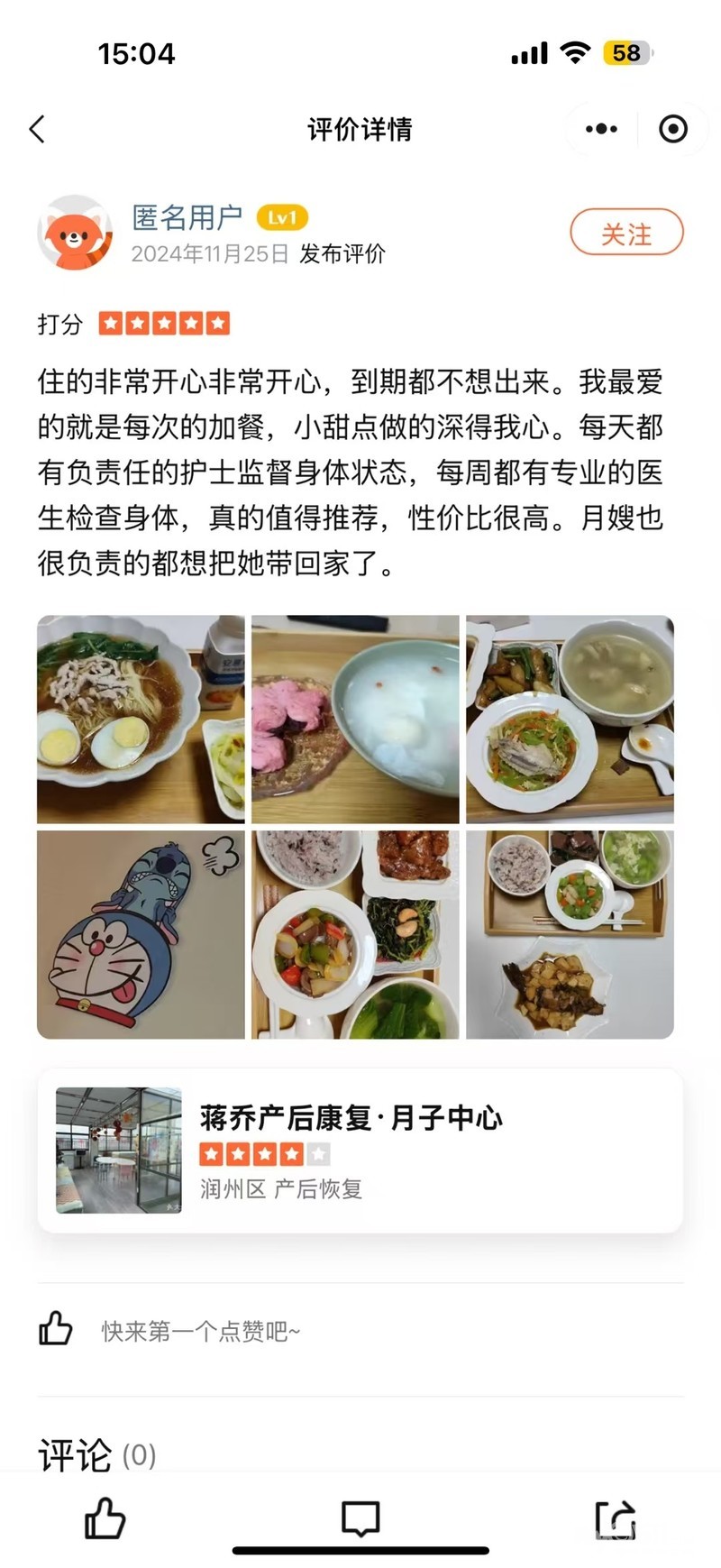The height and width of the screenshot is (1568, 721).
Task: Open the anonymous user's red panda avatar
Action: click(75, 234)
